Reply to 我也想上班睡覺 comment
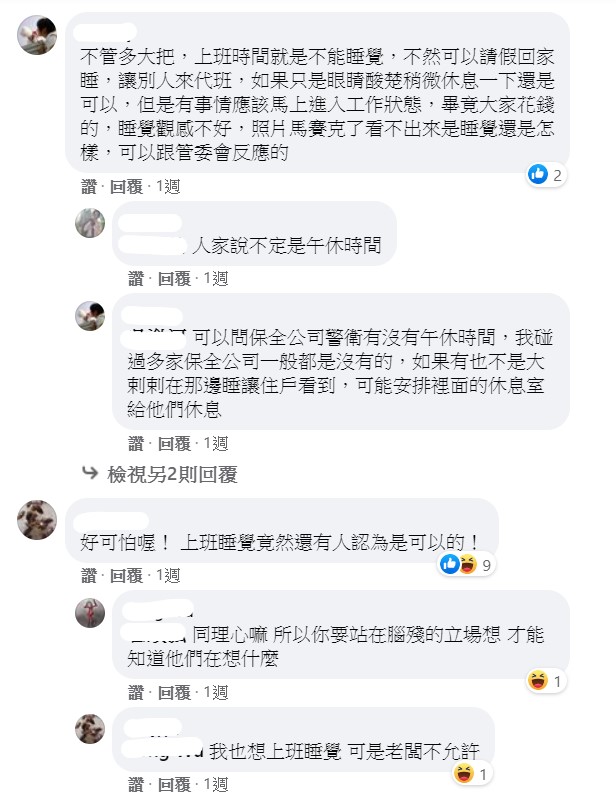This screenshot has height=803, width=616. pos(173,785)
